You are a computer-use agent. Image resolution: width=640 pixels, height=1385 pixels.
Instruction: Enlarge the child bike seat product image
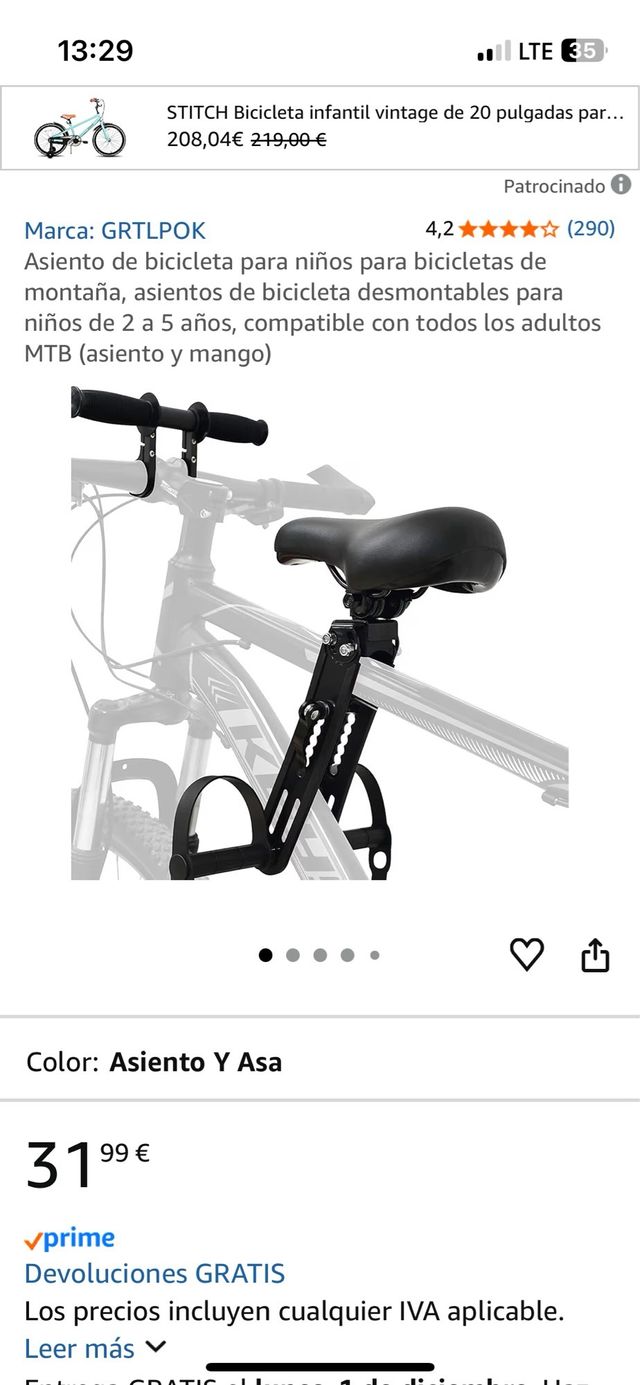coord(320,632)
